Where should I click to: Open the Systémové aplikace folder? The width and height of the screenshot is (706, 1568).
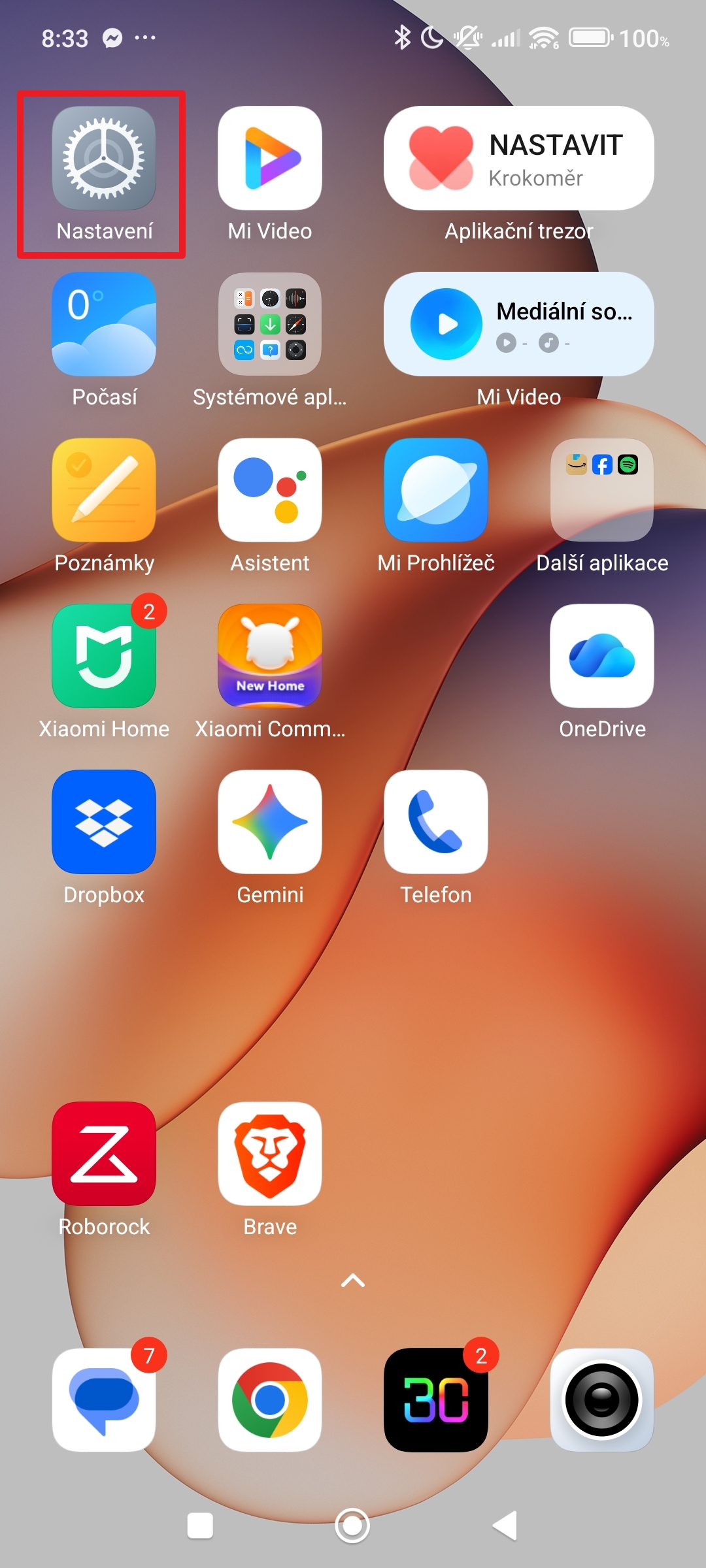[270, 325]
